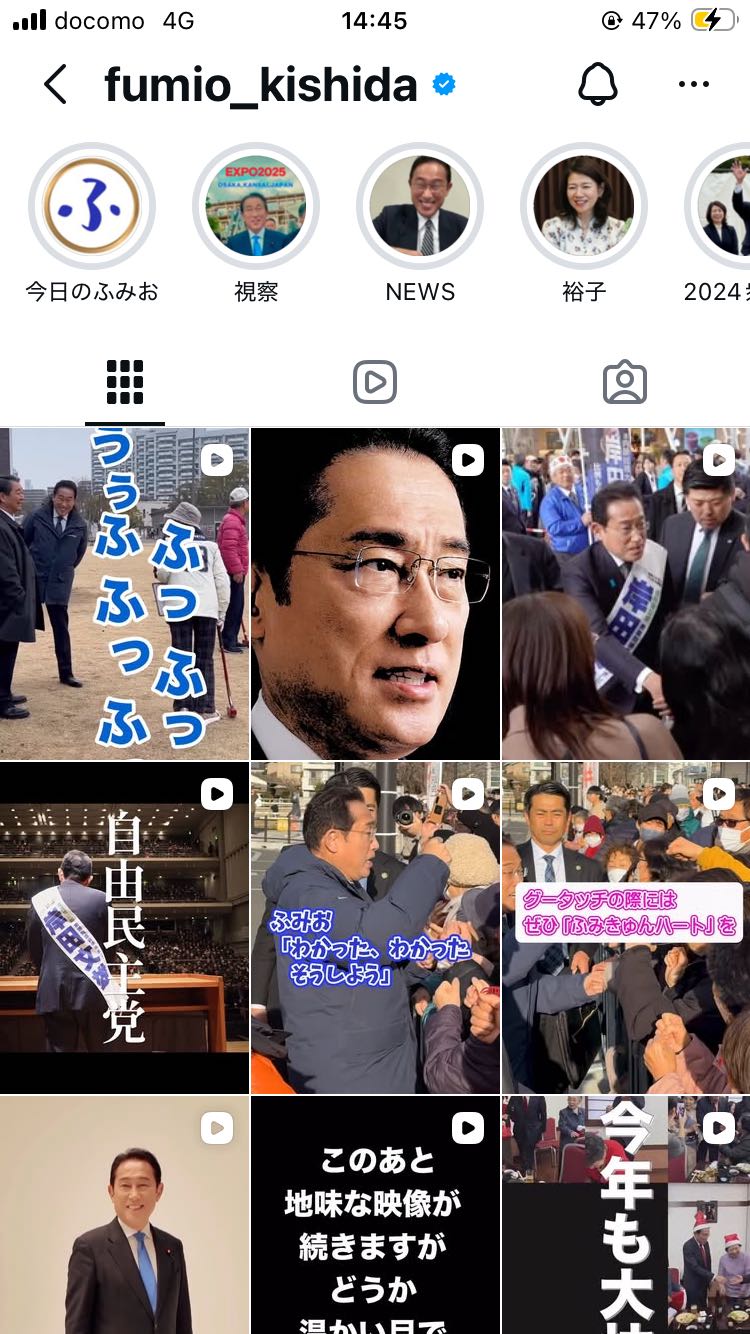The width and height of the screenshot is (750, 1334).
Task: Switch to the tagged photos tab
Action: 625,382
